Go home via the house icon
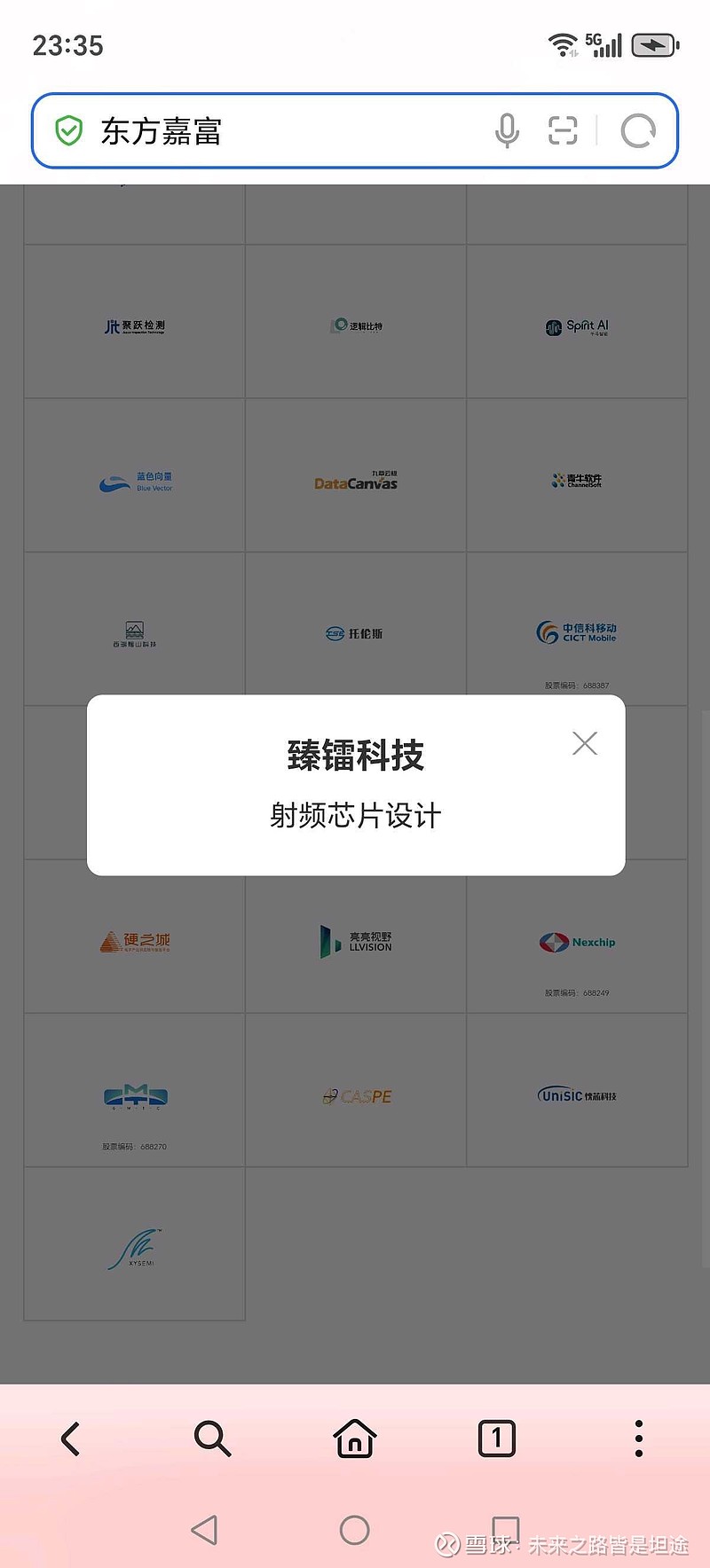 (x=354, y=1439)
